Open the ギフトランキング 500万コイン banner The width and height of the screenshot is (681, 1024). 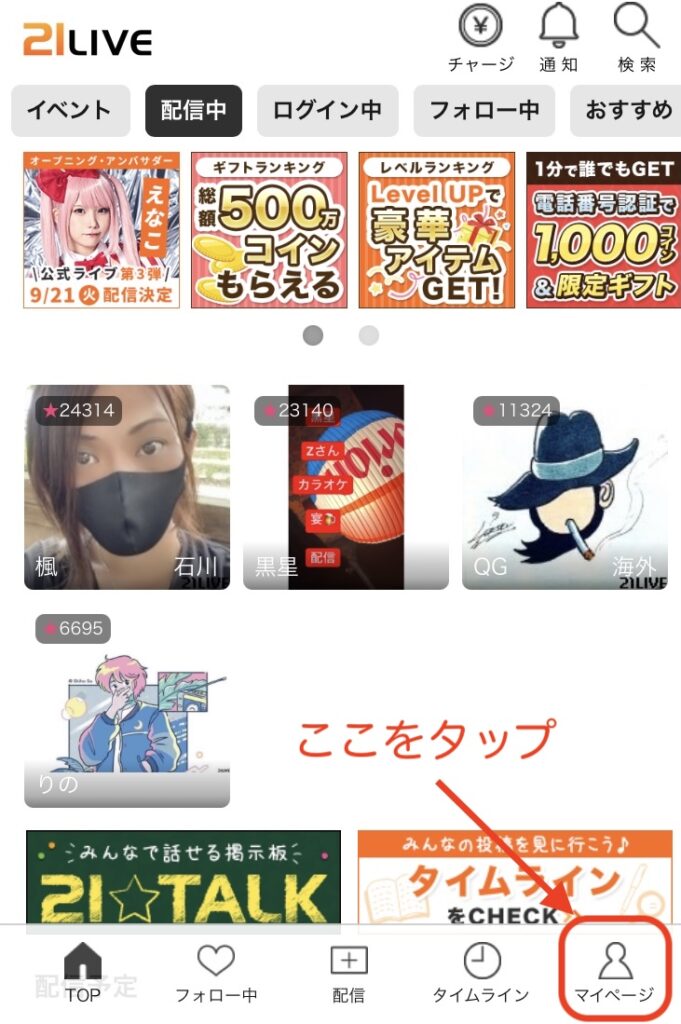(269, 230)
